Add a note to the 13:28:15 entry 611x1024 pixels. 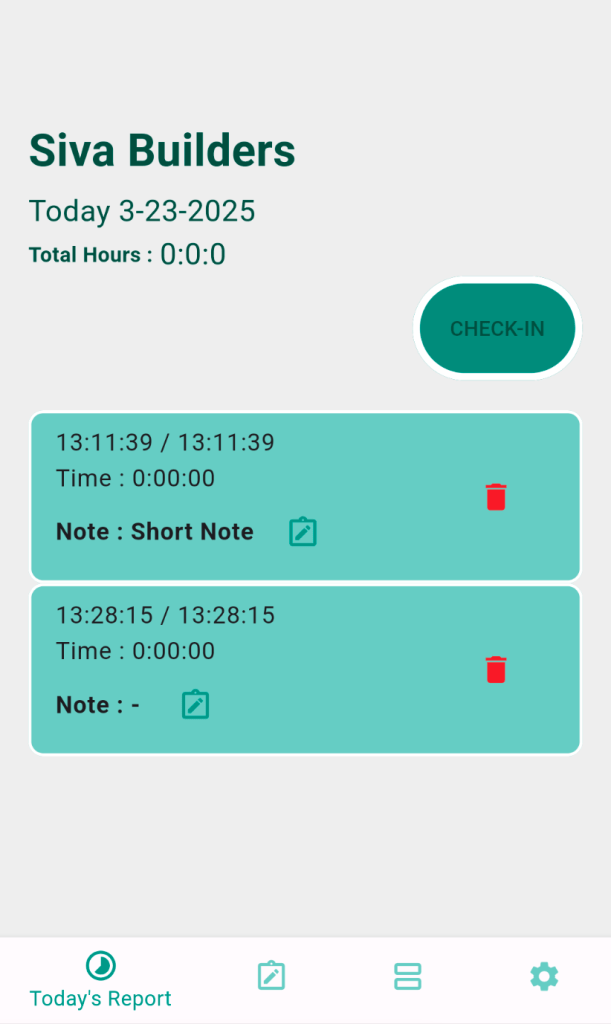point(195,705)
